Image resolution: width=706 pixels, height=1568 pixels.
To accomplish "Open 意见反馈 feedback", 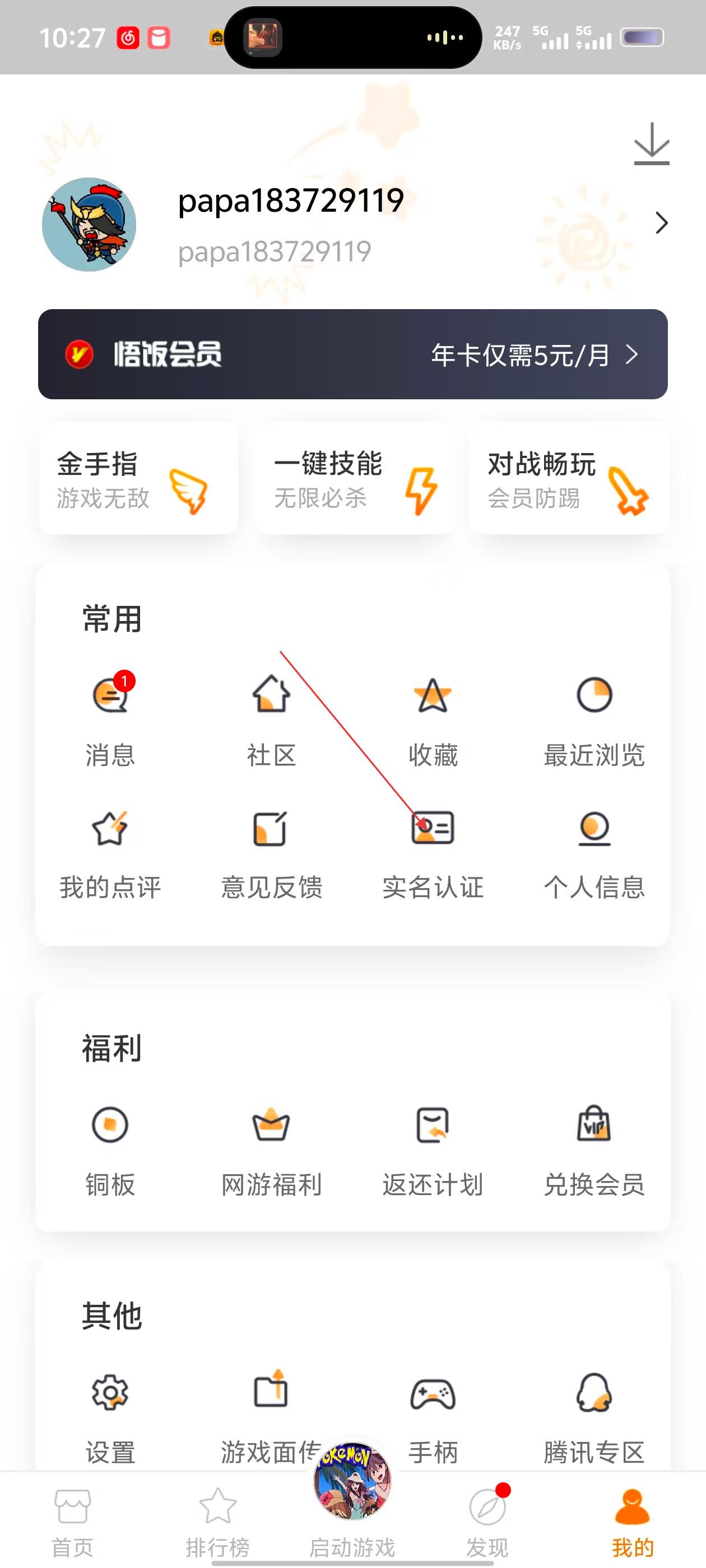I will [x=271, y=852].
